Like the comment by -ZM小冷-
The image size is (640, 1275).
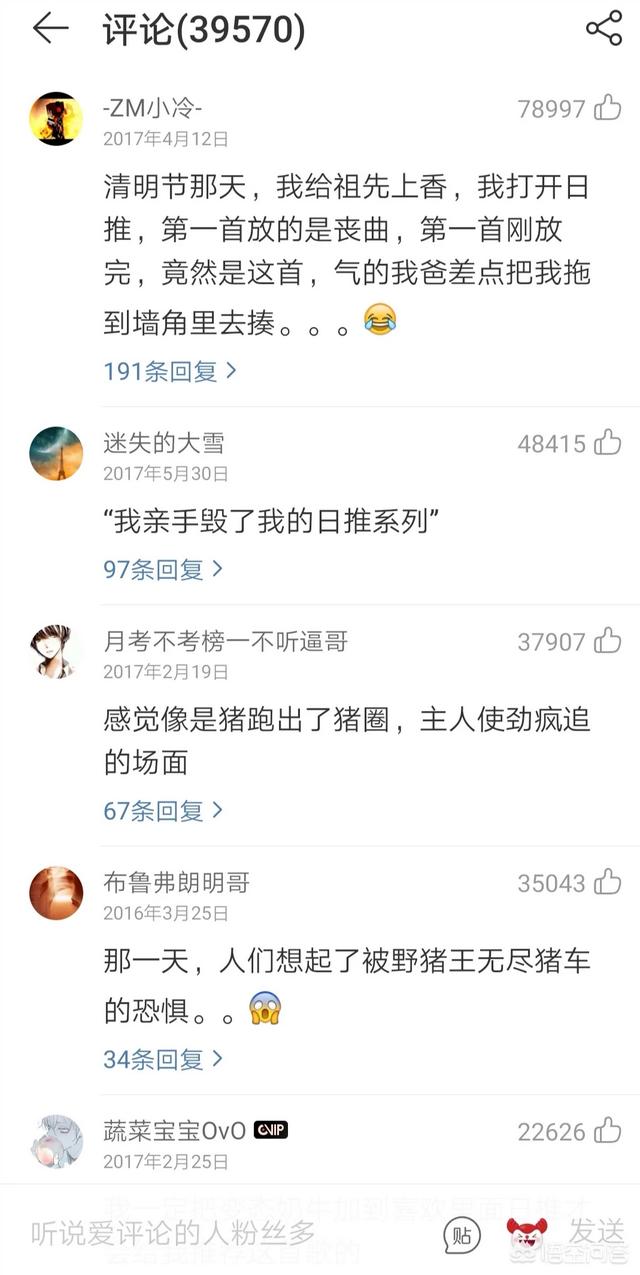(x=607, y=108)
